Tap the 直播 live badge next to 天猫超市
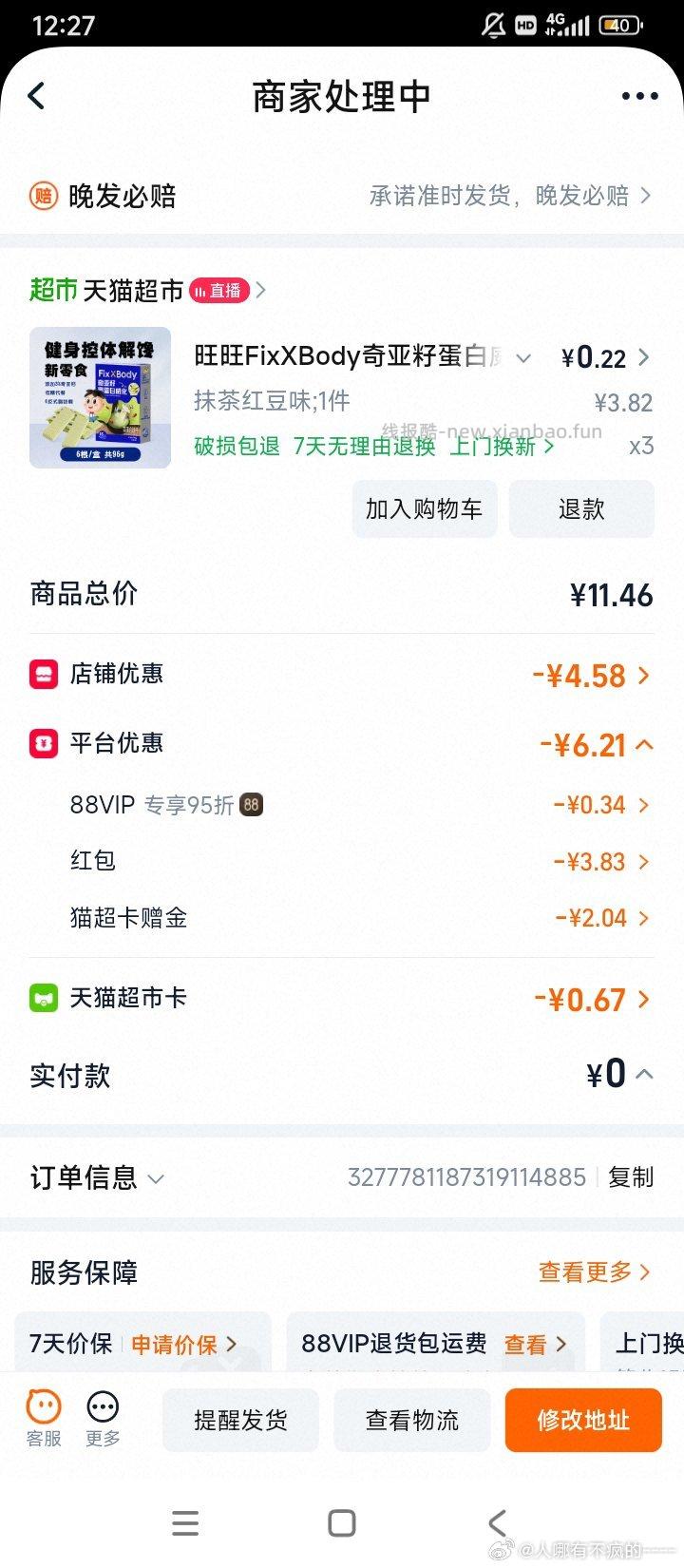 [219, 291]
